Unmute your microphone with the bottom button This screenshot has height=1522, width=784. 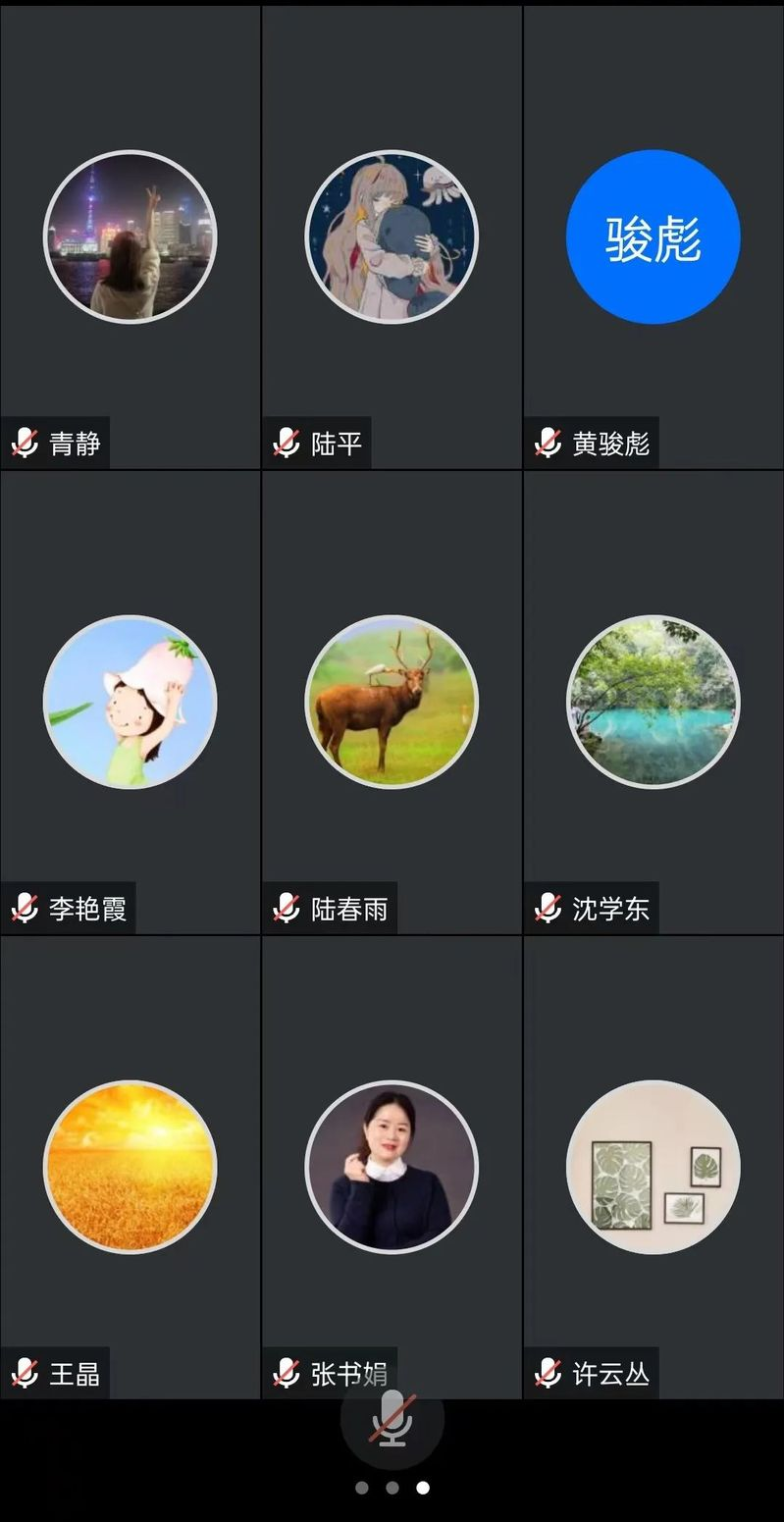click(392, 1419)
